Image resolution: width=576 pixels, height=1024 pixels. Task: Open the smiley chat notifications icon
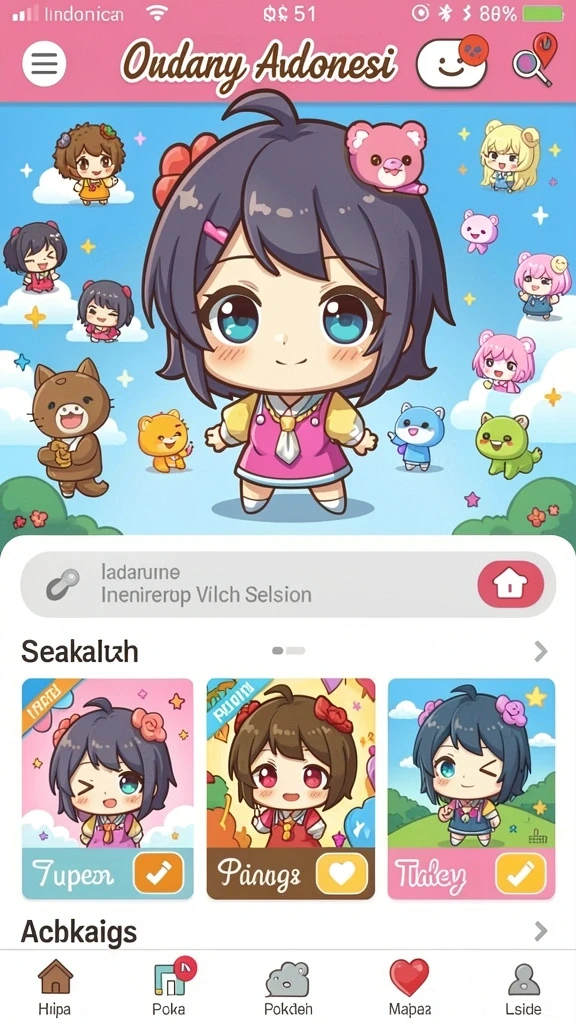[x=453, y=62]
